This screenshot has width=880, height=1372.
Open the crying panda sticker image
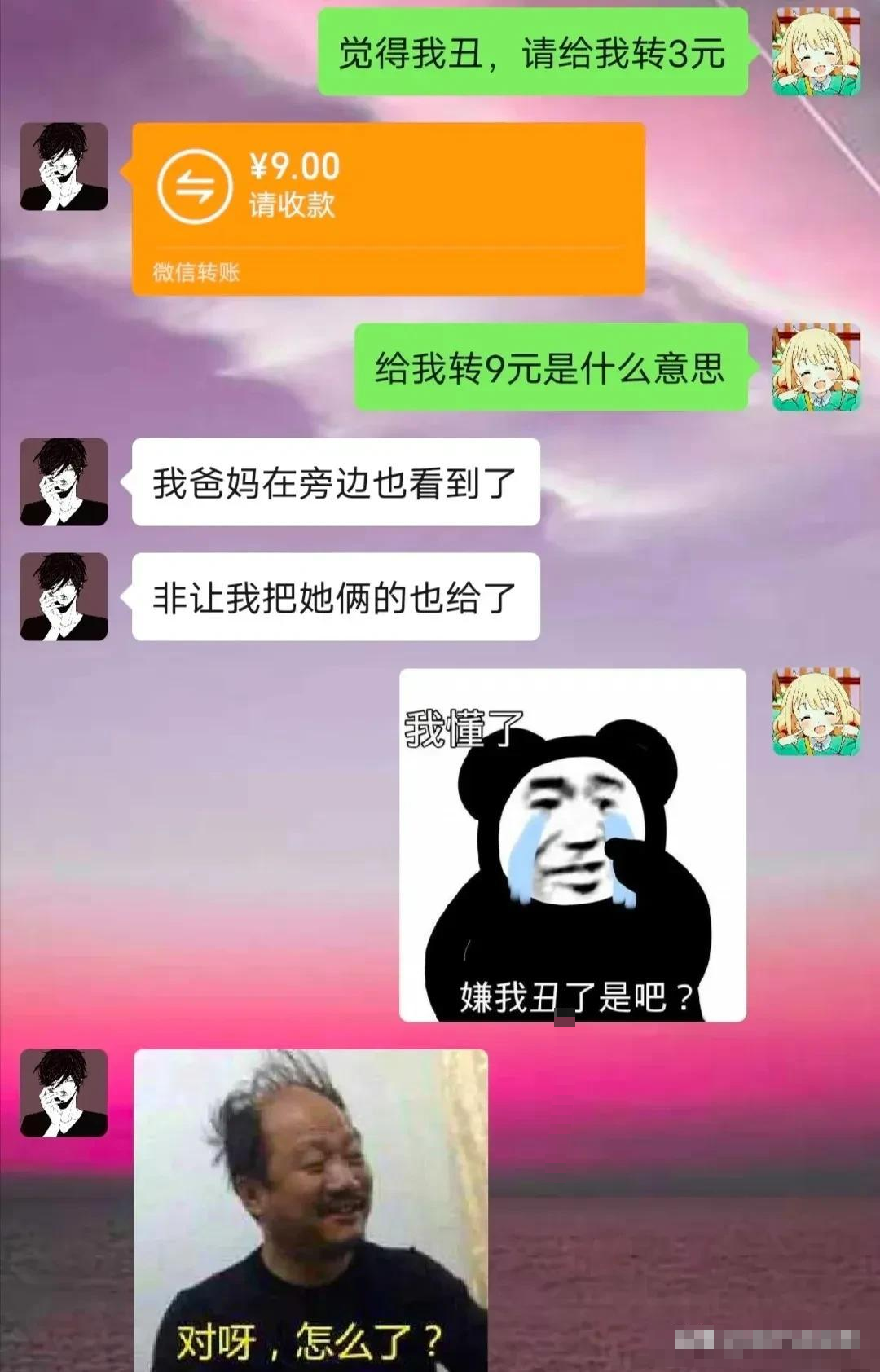point(572,845)
